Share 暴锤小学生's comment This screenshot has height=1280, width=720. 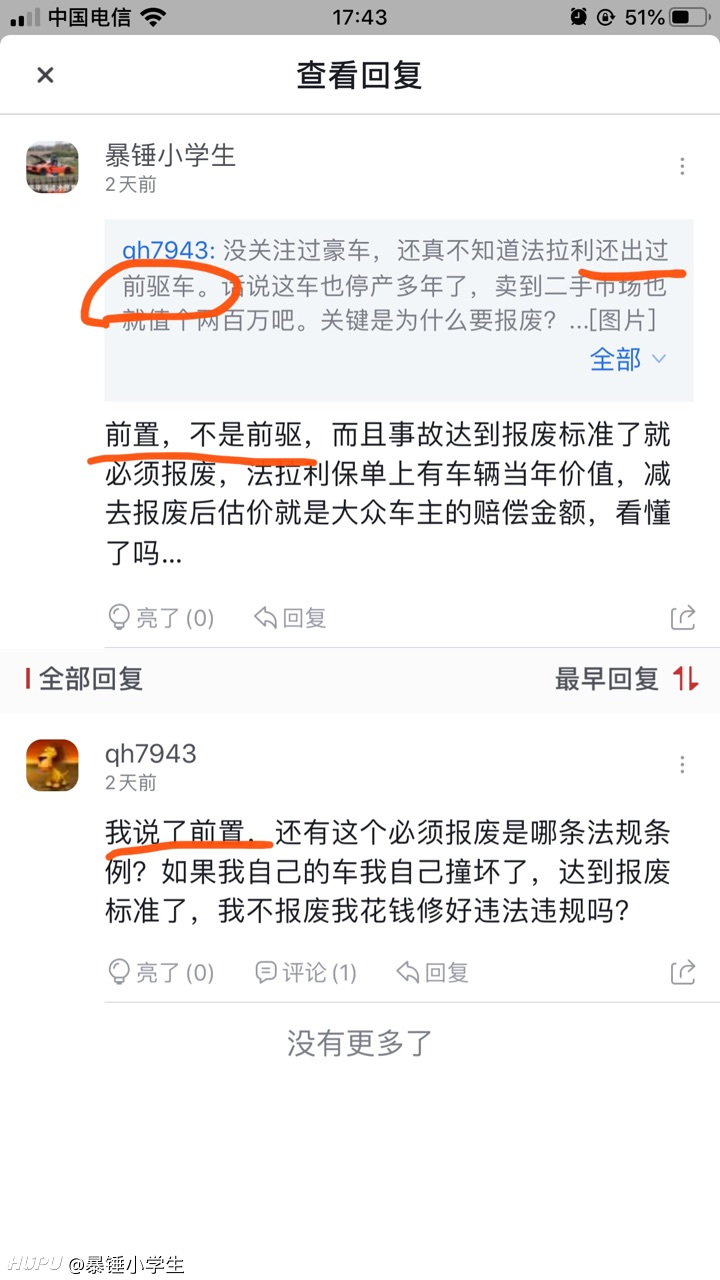683,617
